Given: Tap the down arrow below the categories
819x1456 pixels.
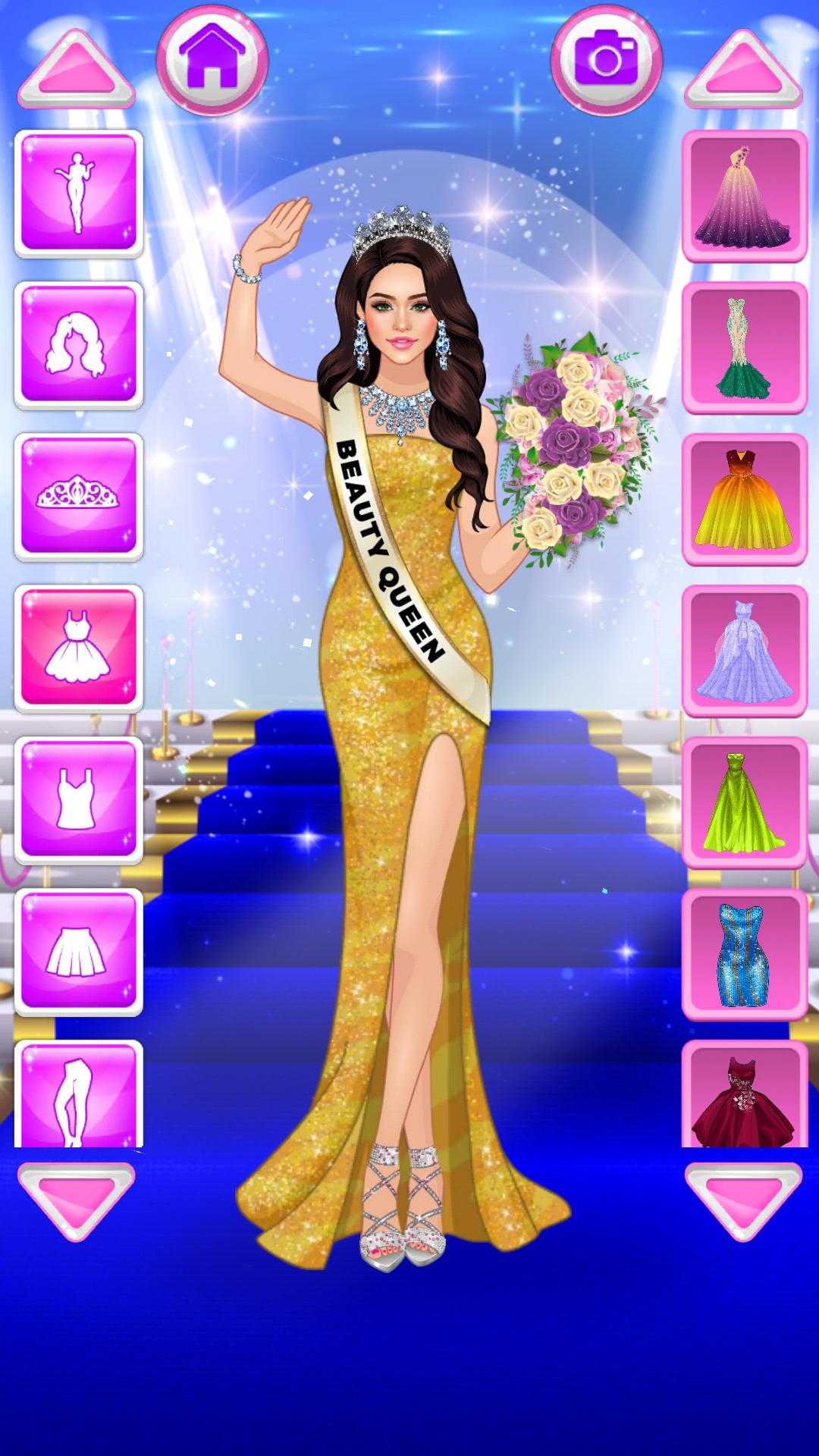Looking at the screenshot, I should point(76,1200).
